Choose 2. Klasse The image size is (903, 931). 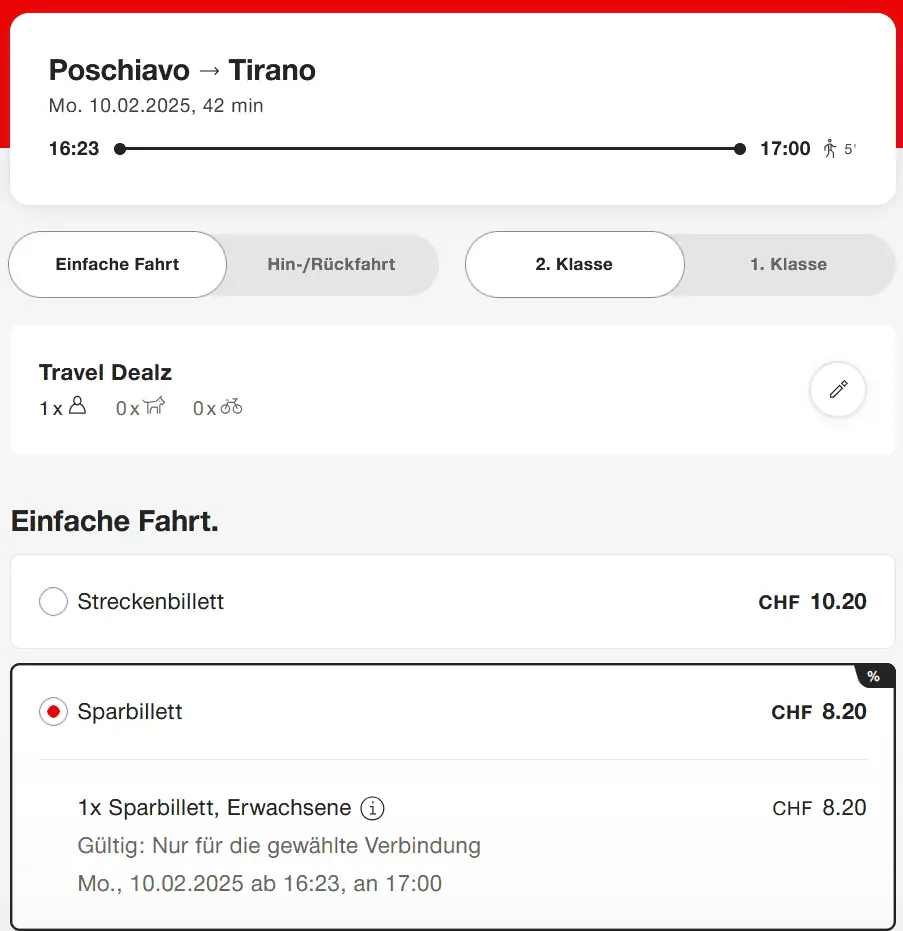[x=574, y=265]
